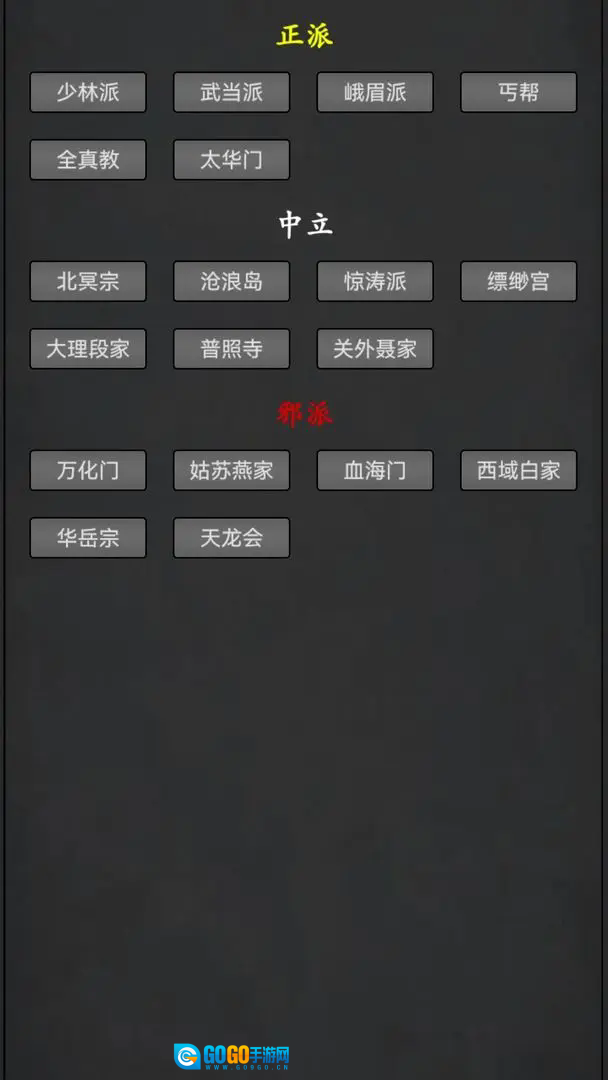Screen dimensions: 608x1080
Task: Choose the 万化门 sect
Action: coord(88,471)
